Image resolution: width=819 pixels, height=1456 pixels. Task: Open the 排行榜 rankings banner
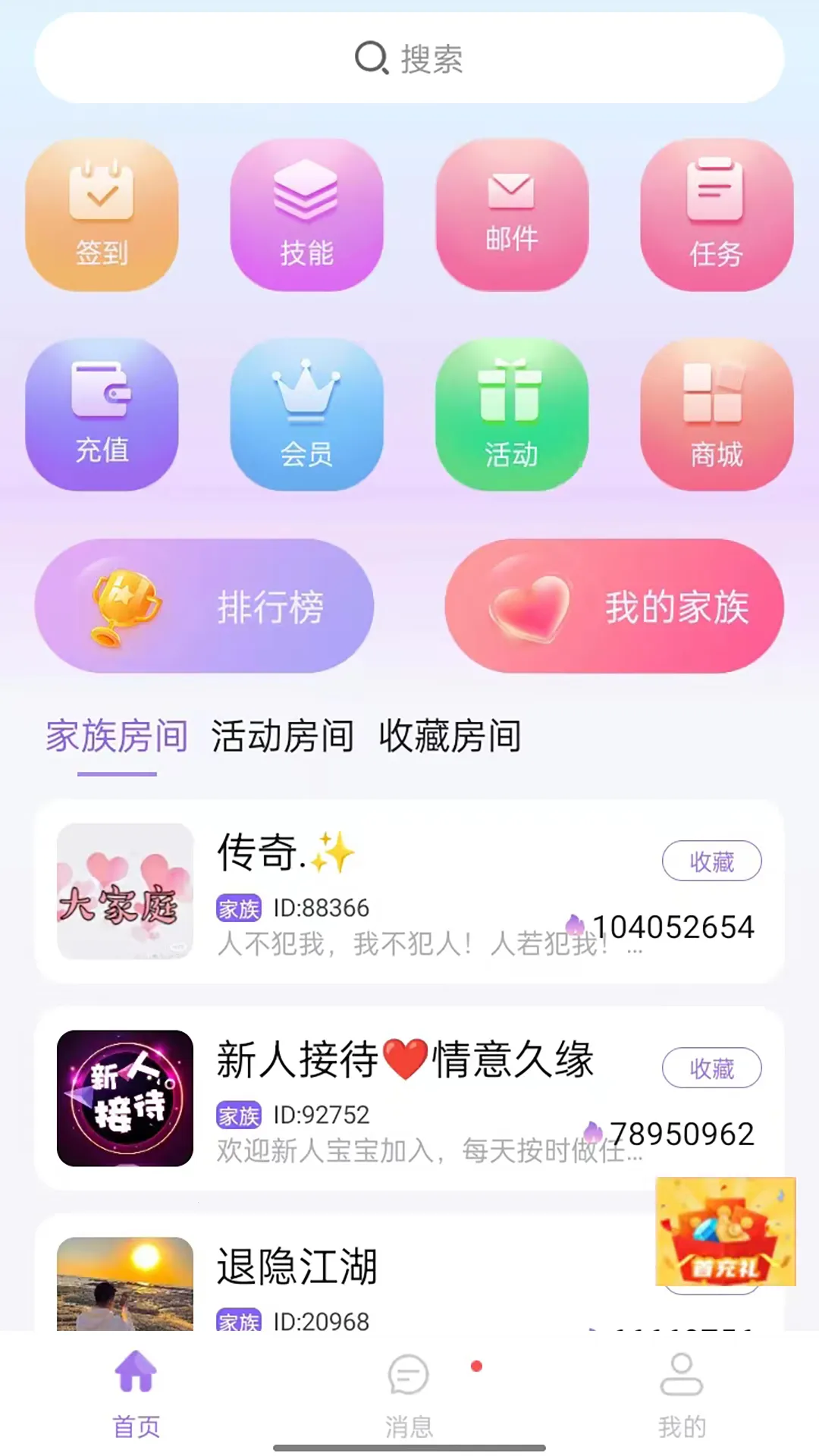click(205, 607)
